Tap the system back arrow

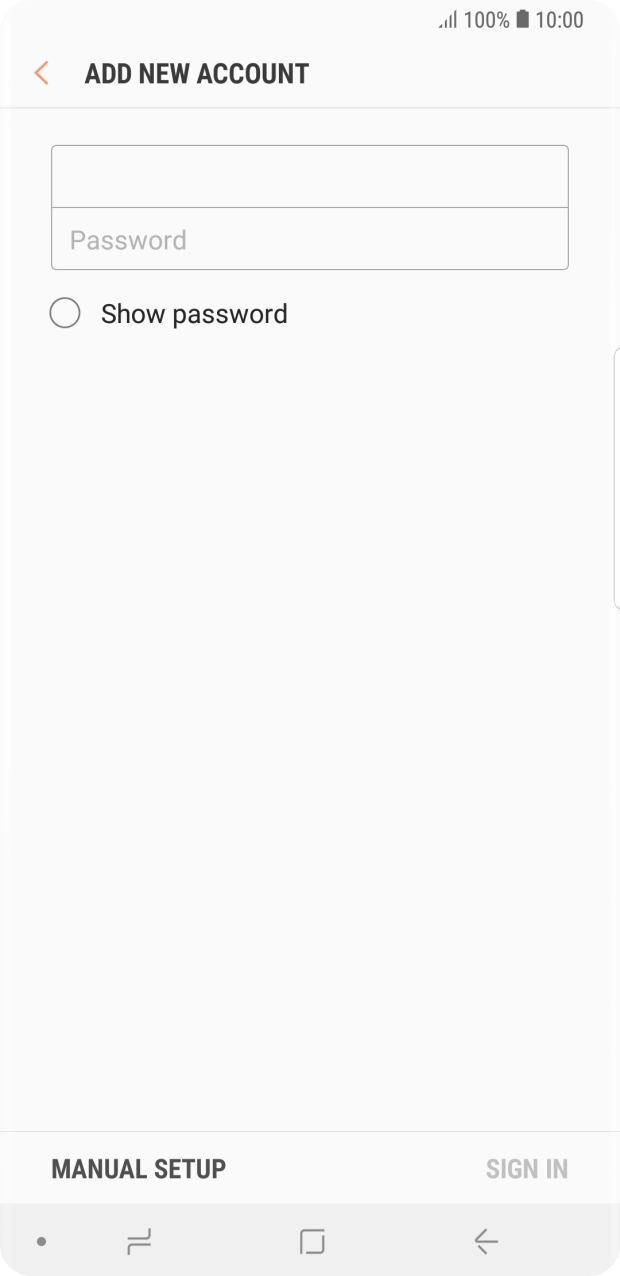click(x=486, y=1242)
